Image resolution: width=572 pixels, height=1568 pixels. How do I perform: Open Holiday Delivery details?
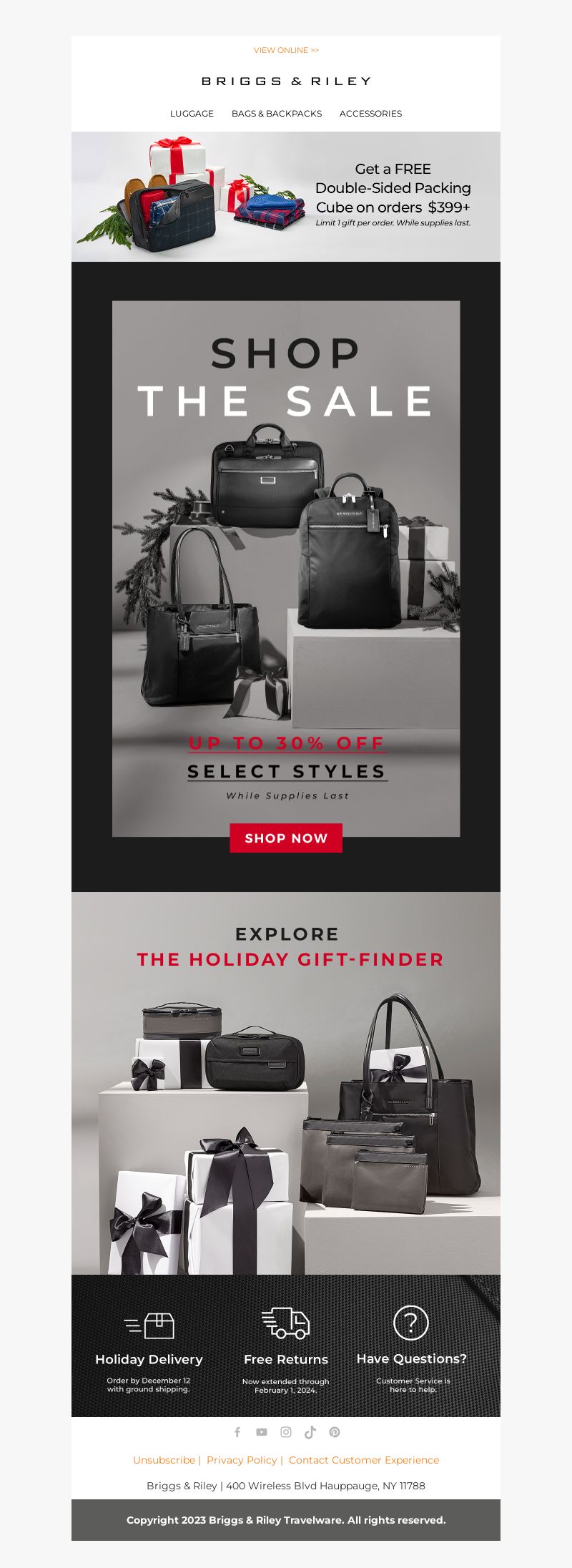pos(149,1353)
